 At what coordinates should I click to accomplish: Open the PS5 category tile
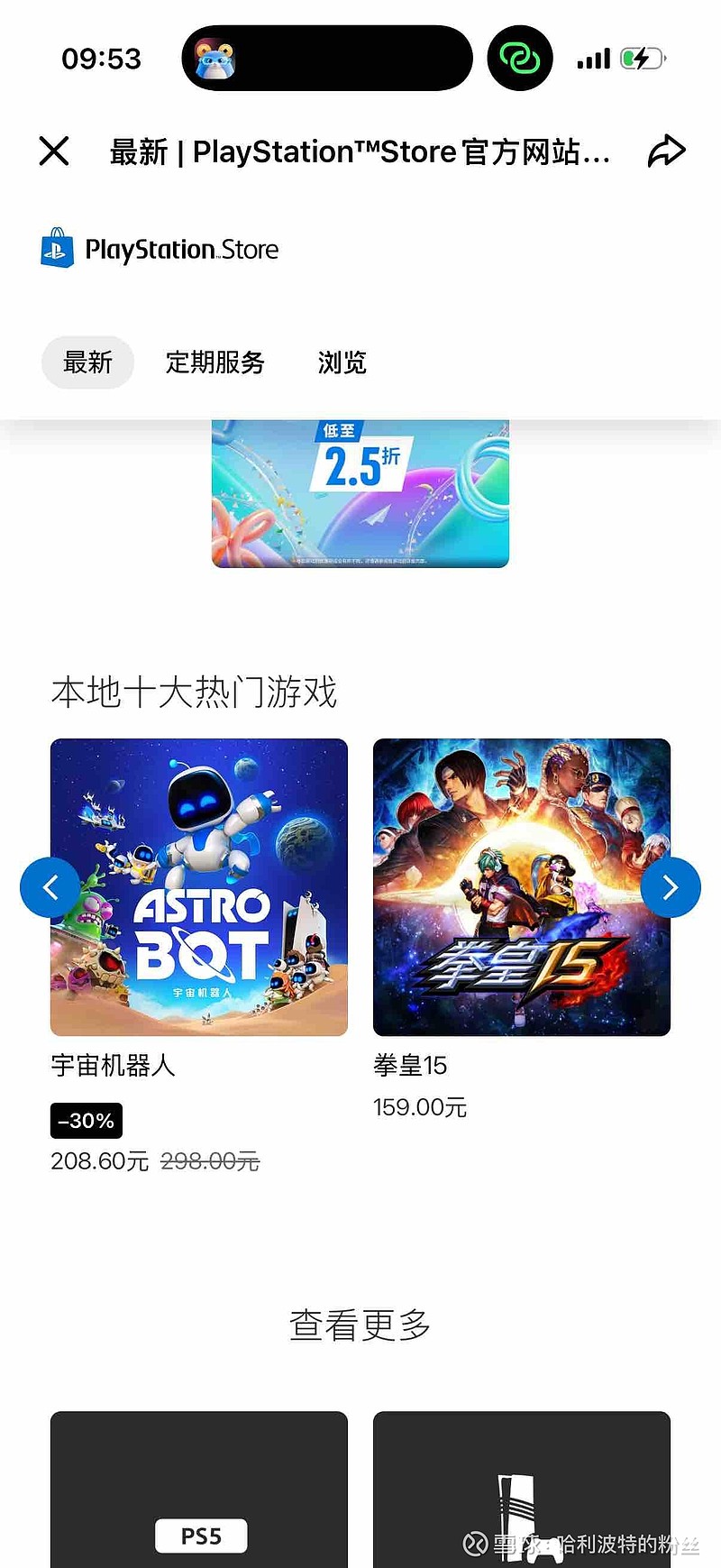198,1488
